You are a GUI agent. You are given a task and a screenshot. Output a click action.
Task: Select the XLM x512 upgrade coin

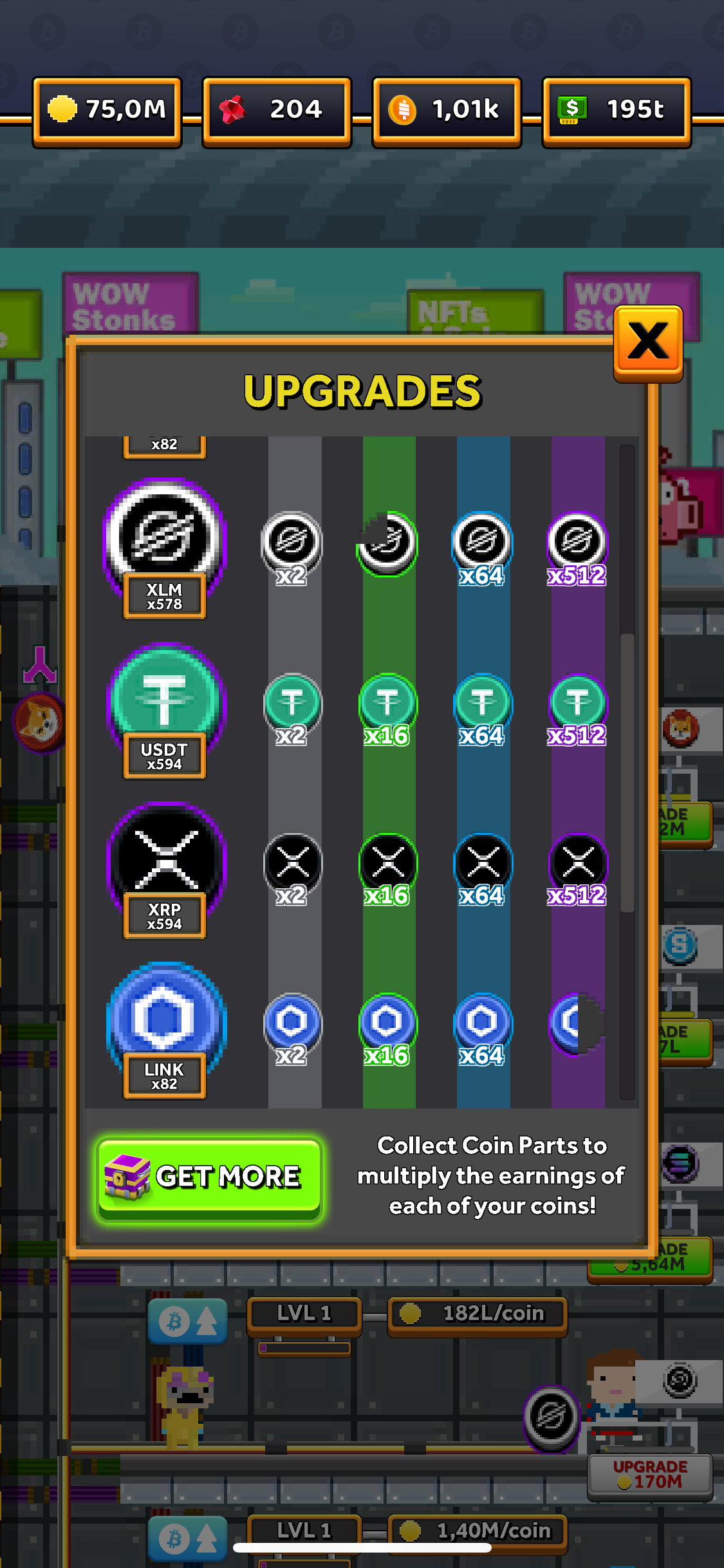pos(577,543)
